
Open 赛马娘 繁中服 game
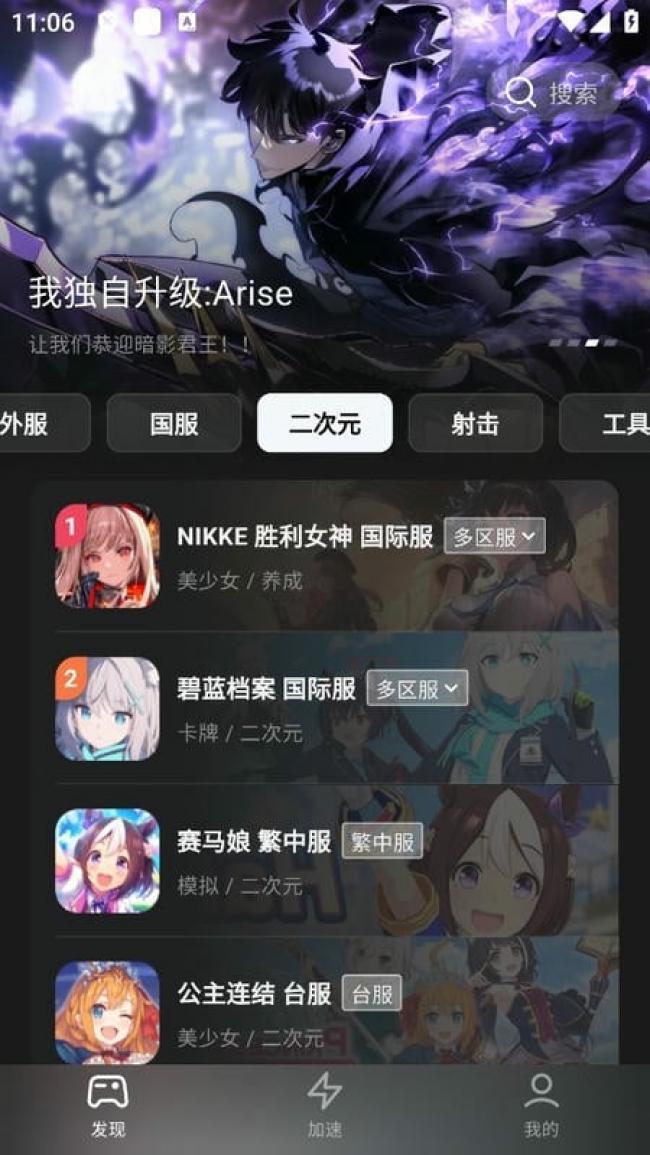click(x=253, y=841)
